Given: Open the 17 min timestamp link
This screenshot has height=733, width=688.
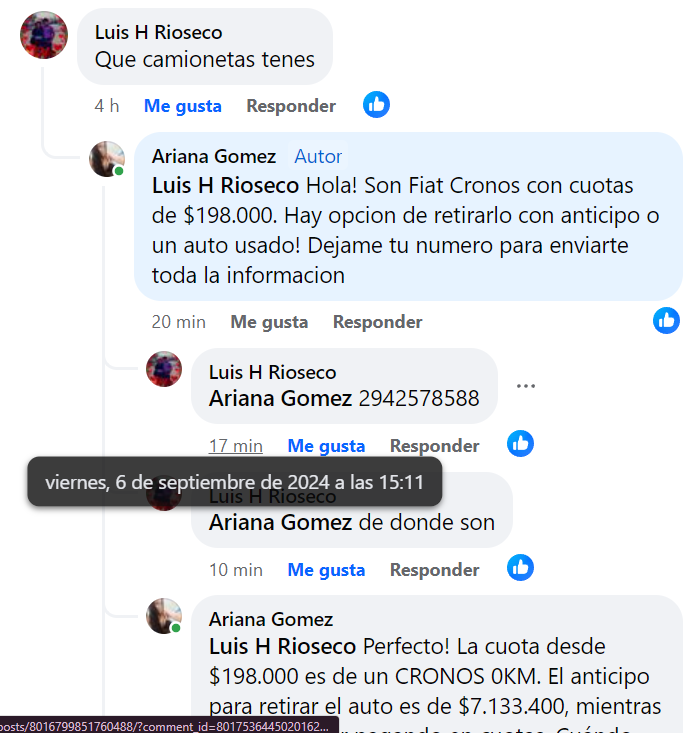Looking at the screenshot, I should 235,446.
